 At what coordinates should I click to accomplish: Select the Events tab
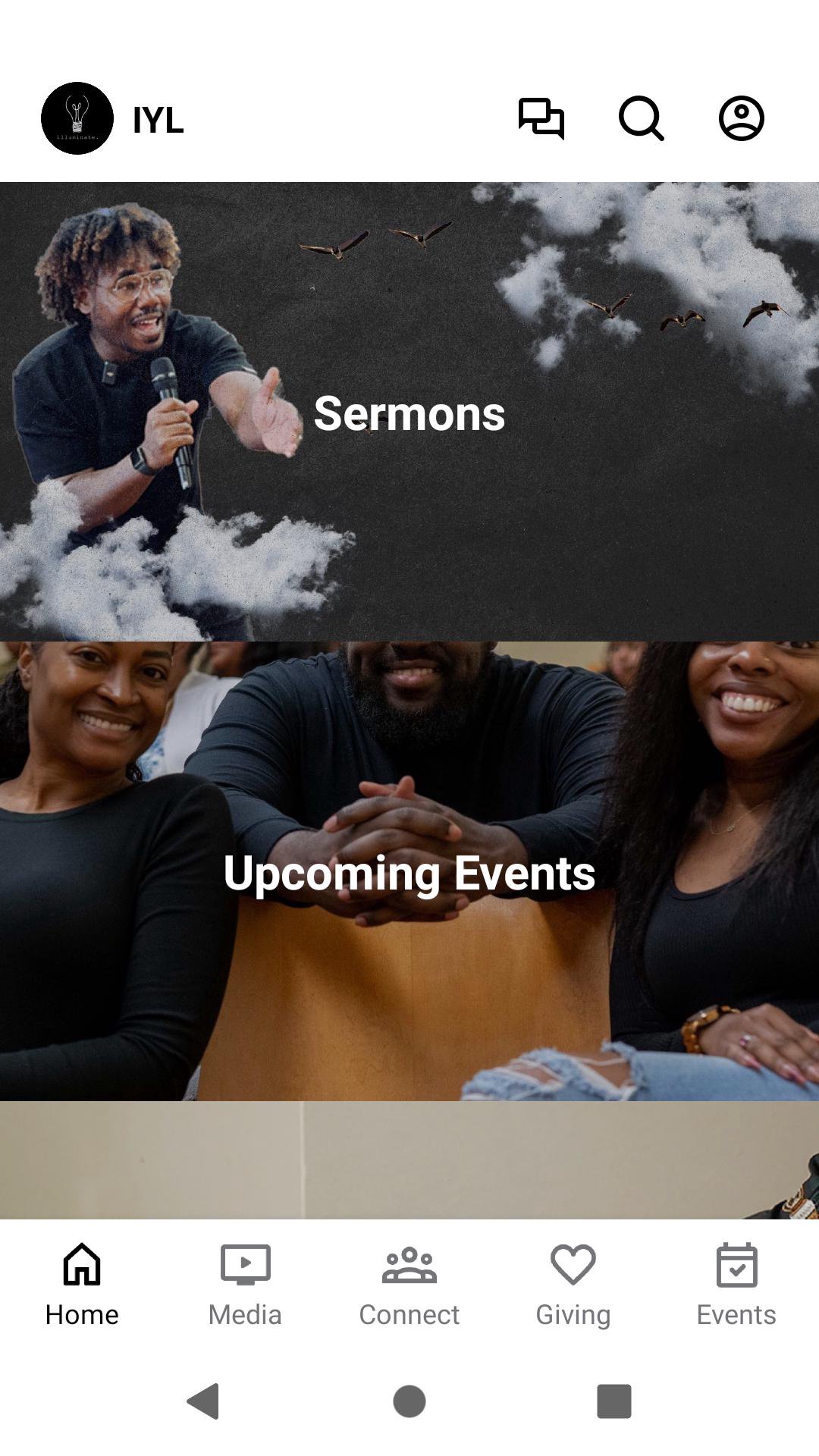click(x=736, y=1285)
